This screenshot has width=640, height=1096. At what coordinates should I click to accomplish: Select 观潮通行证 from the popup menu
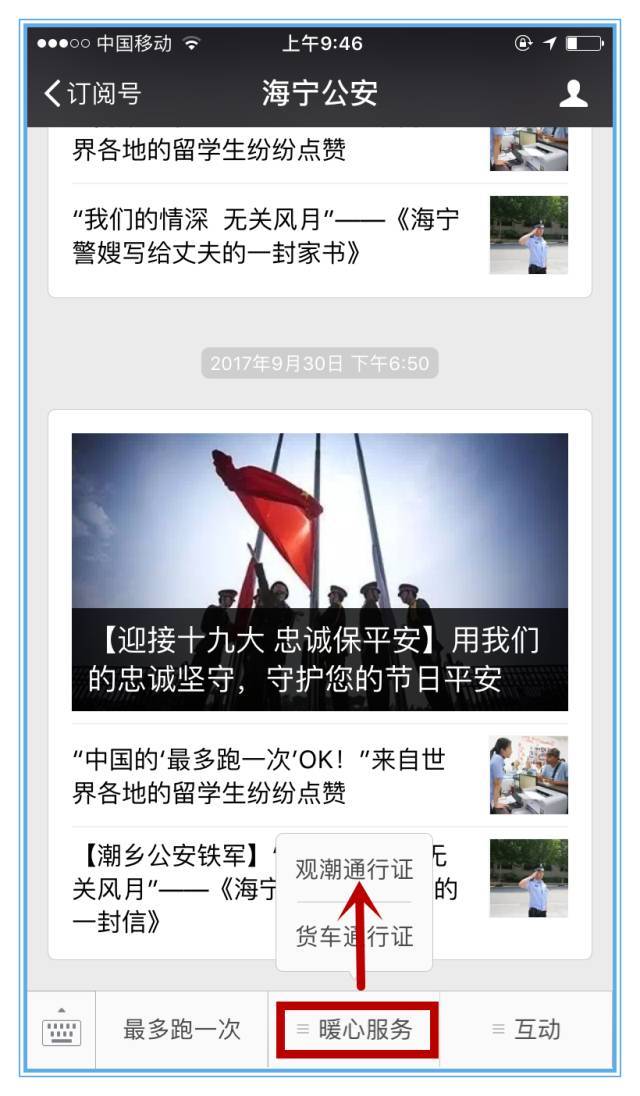[354, 868]
